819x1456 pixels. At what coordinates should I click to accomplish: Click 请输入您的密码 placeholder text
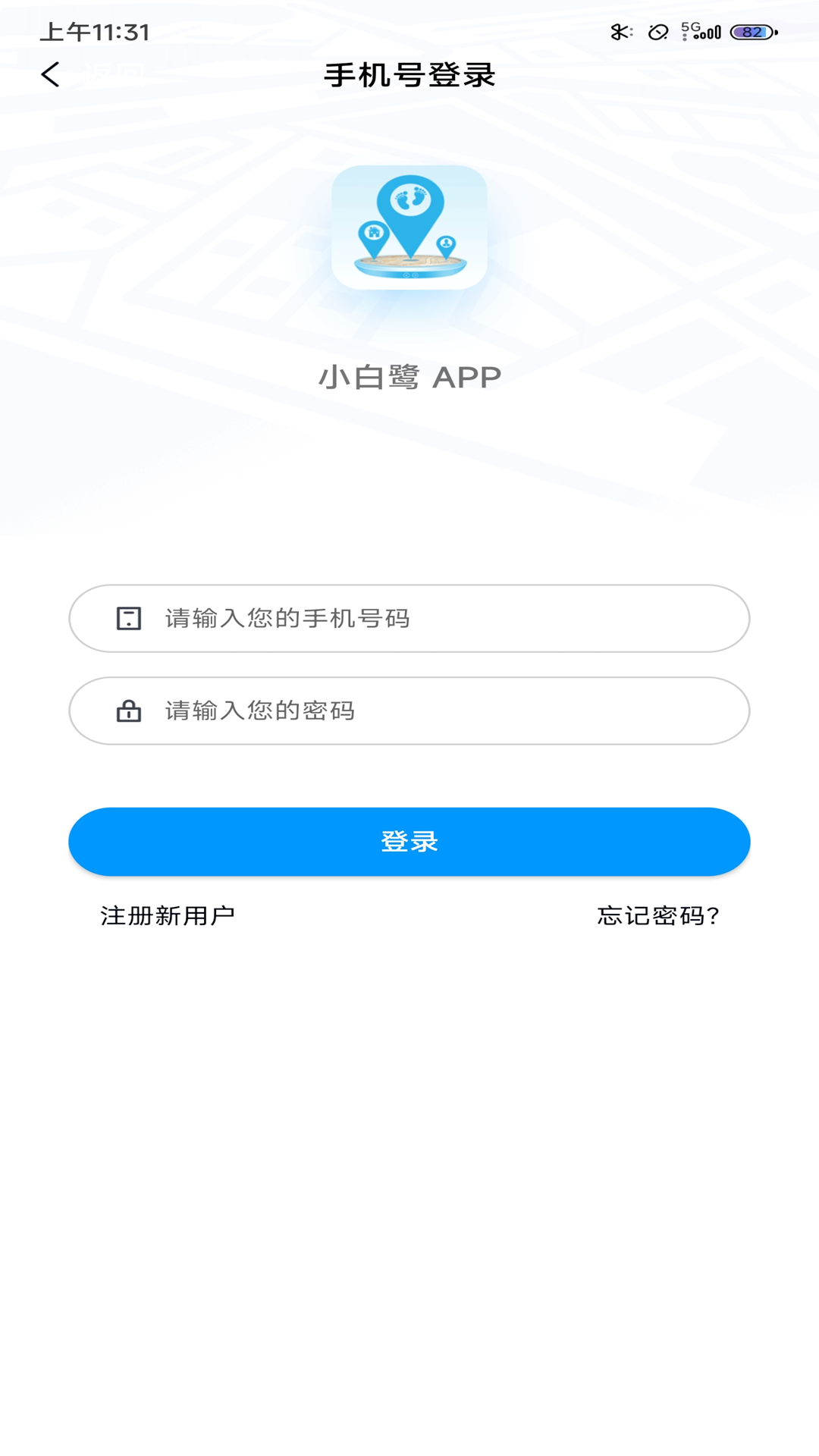258,711
